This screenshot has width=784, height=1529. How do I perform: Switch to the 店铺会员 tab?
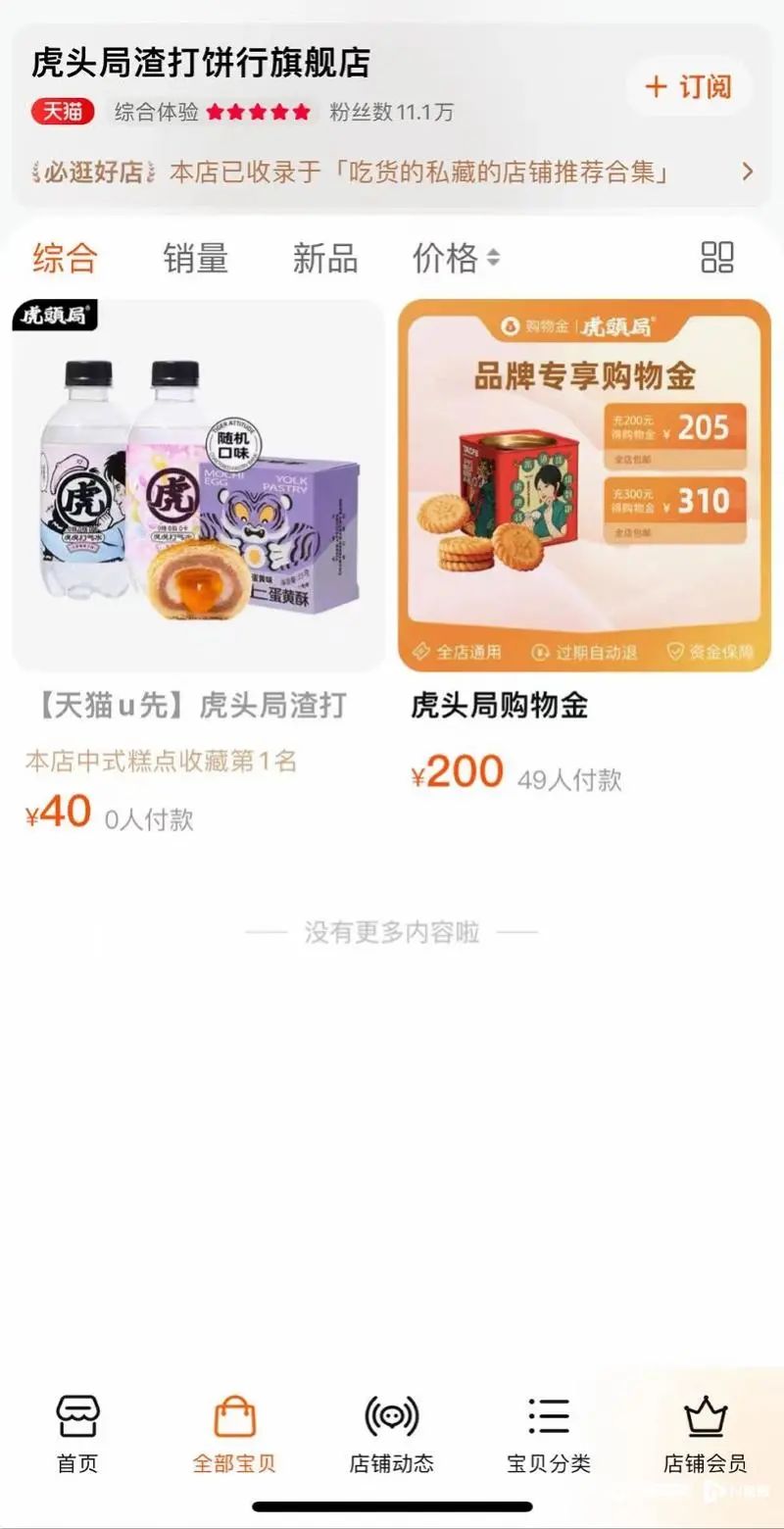click(x=705, y=1434)
